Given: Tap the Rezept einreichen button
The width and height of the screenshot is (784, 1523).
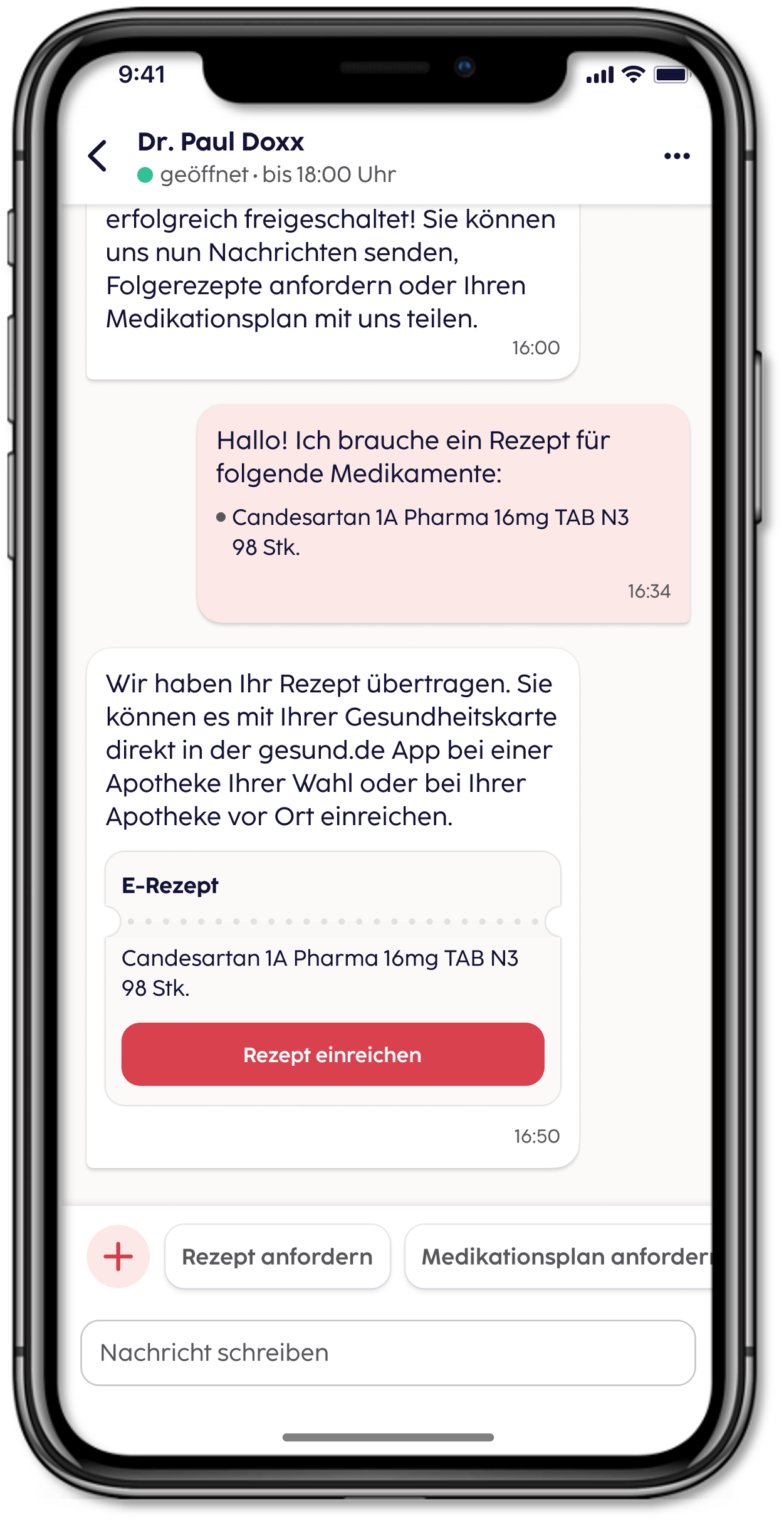Looking at the screenshot, I should tap(333, 1055).
